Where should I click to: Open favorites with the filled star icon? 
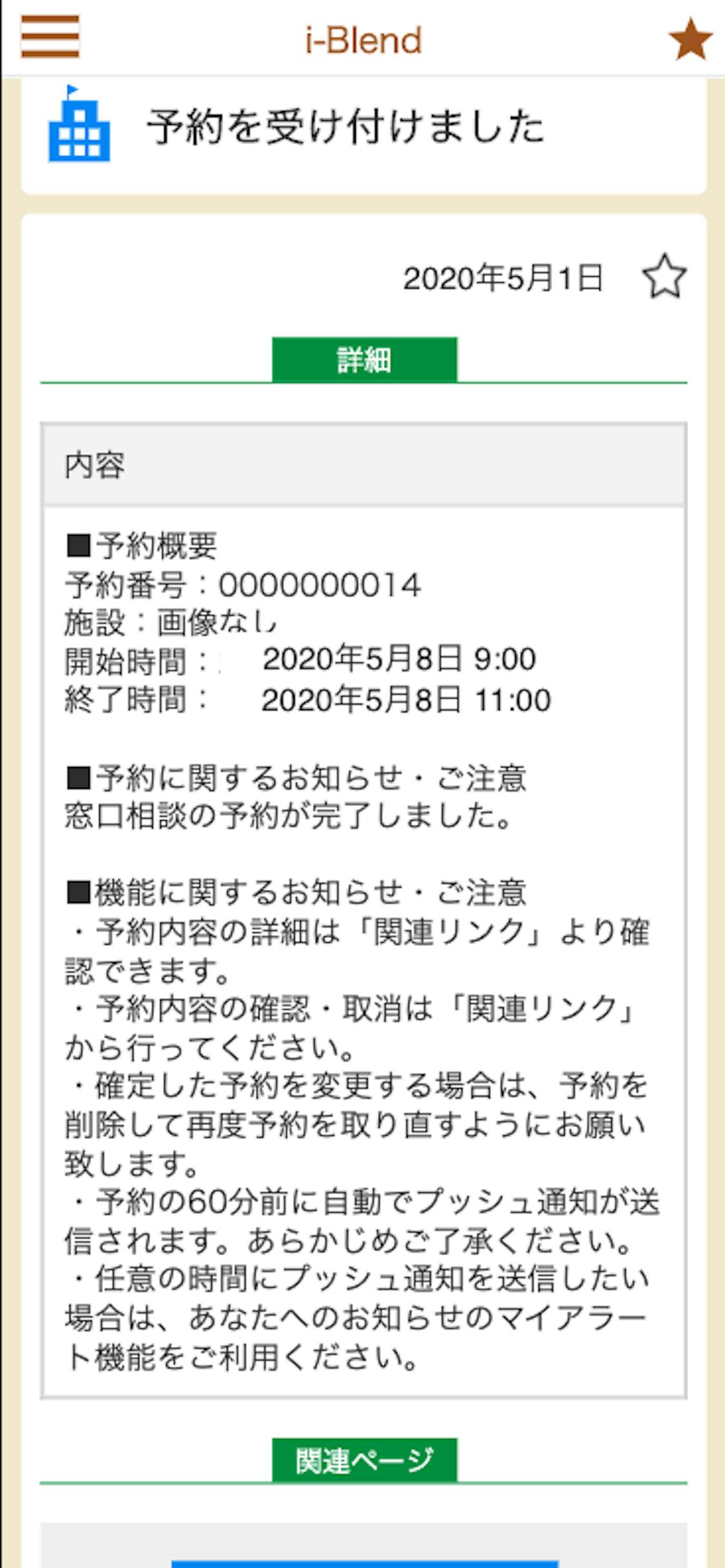pyautogui.click(x=690, y=39)
